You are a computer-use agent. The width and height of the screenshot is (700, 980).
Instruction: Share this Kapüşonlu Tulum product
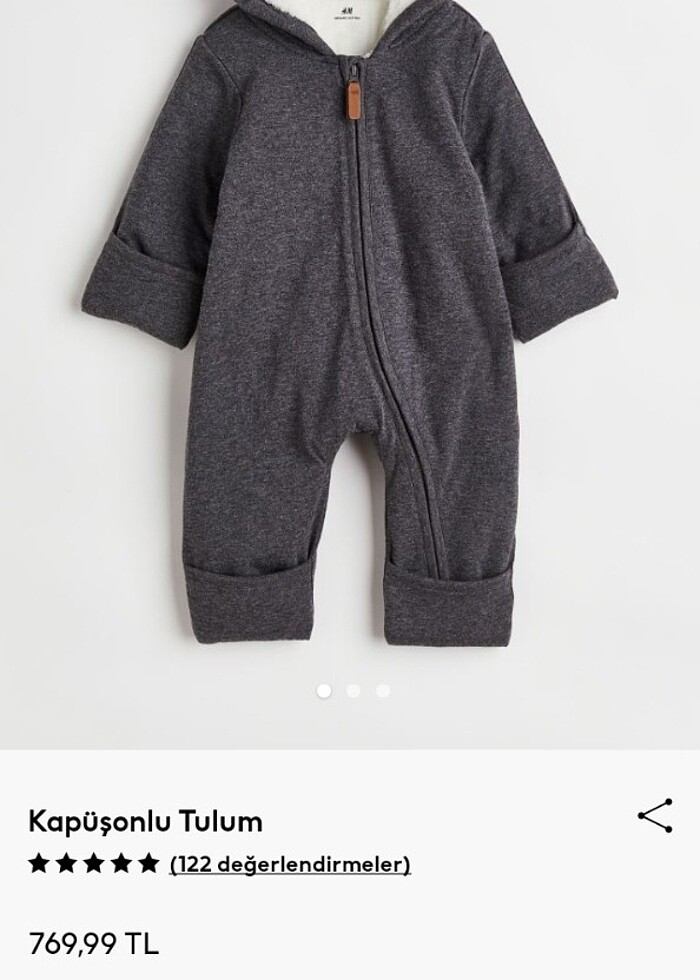click(x=655, y=816)
